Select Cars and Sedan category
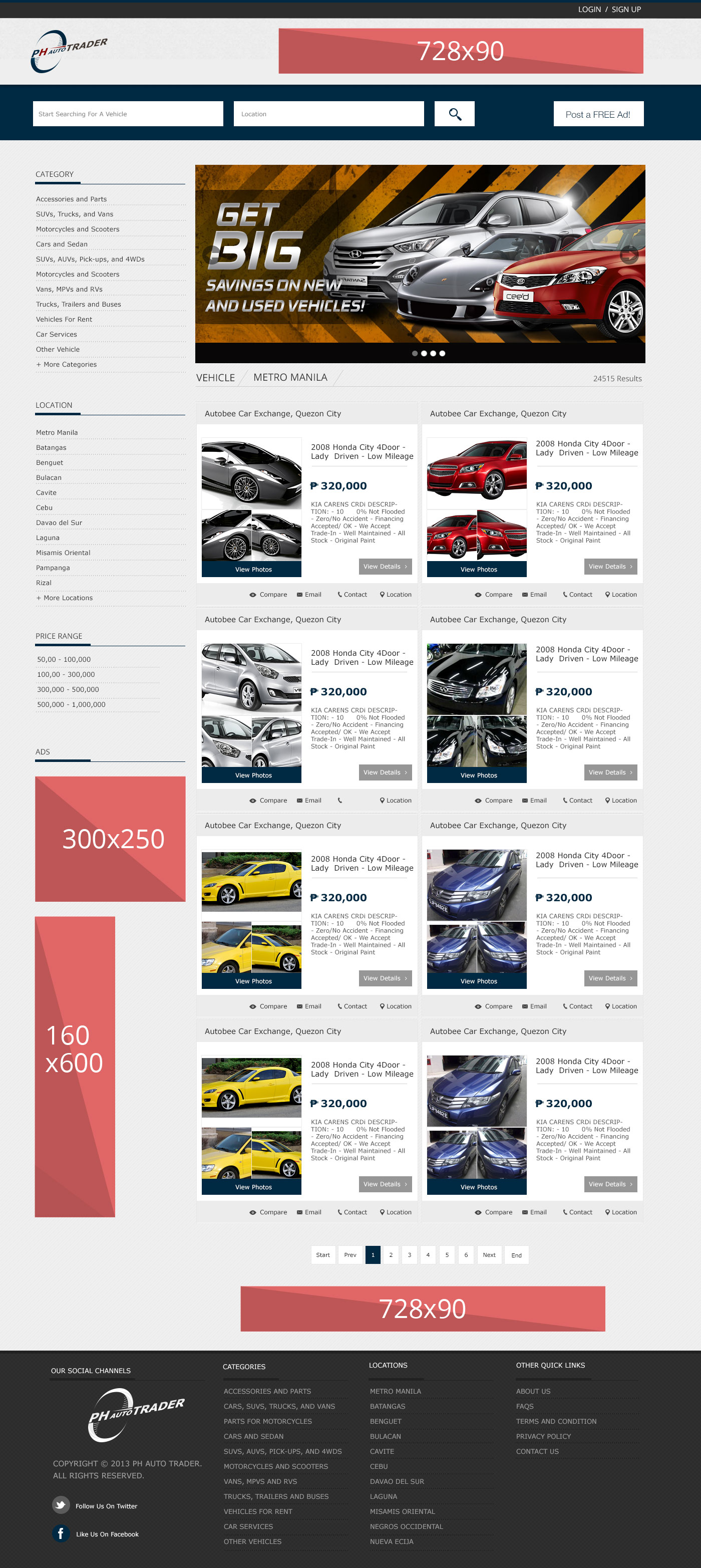The image size is (701, 1568). point(62,244)
